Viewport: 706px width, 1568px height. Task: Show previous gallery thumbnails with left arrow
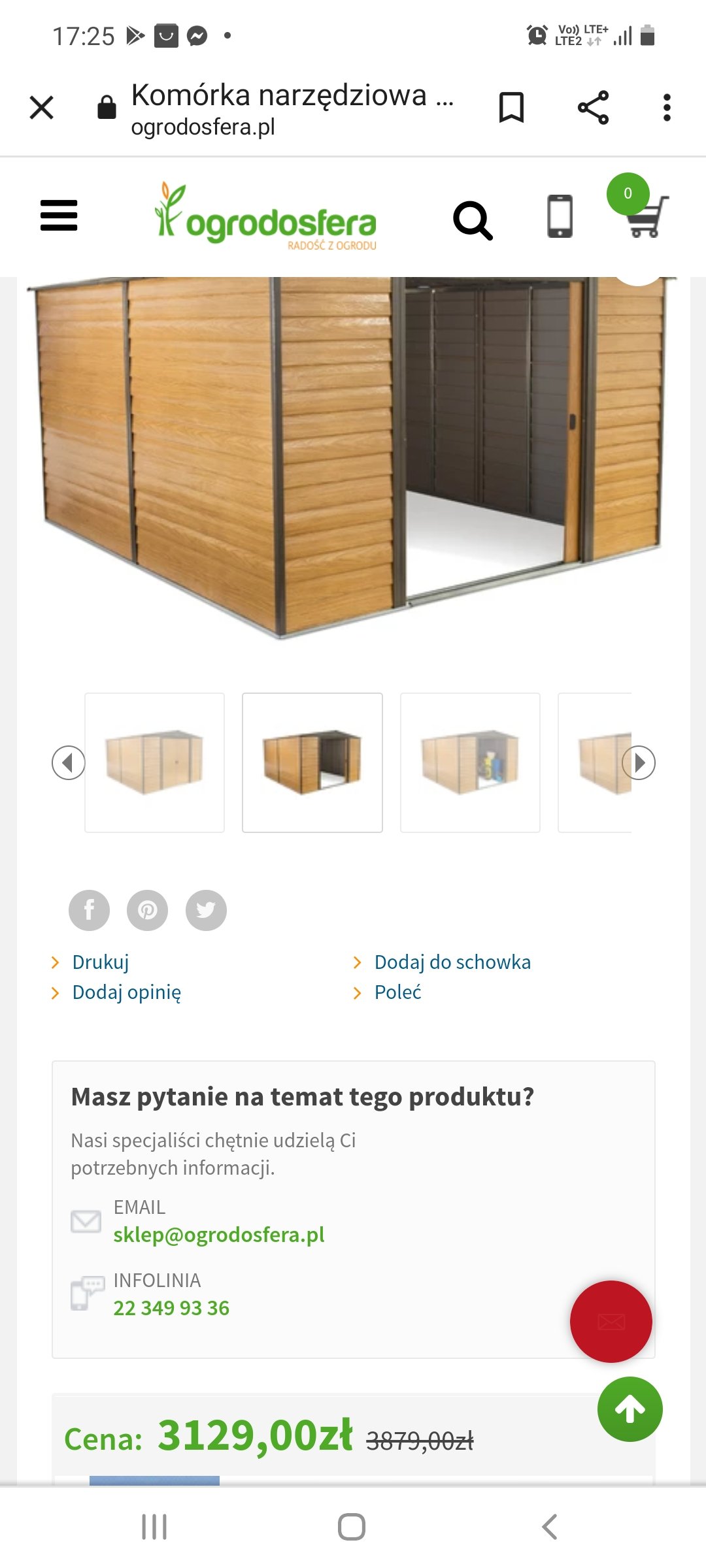[x=69, y=762]
